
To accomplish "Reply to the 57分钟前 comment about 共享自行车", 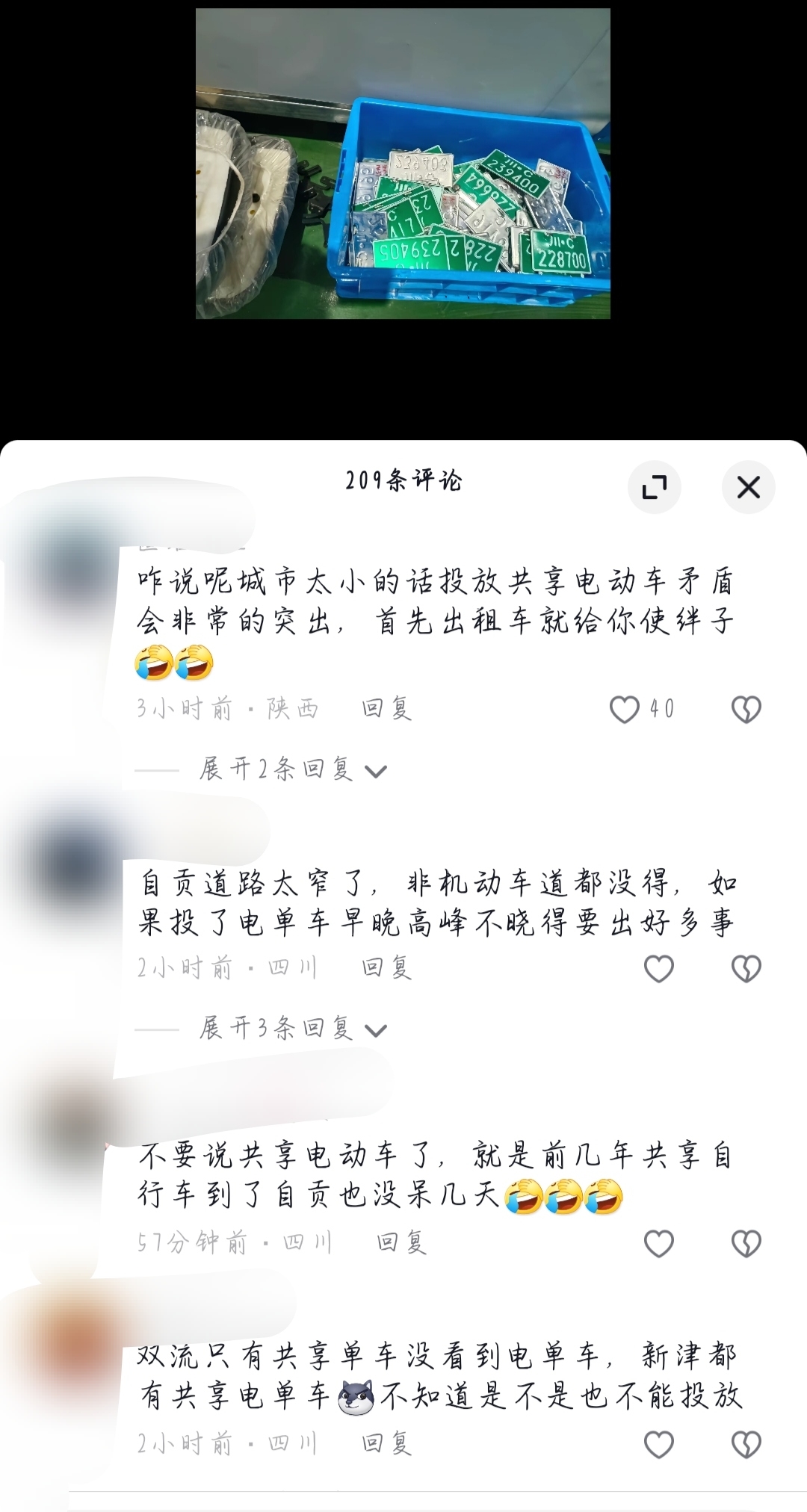I will click(x=401, y=1243).
